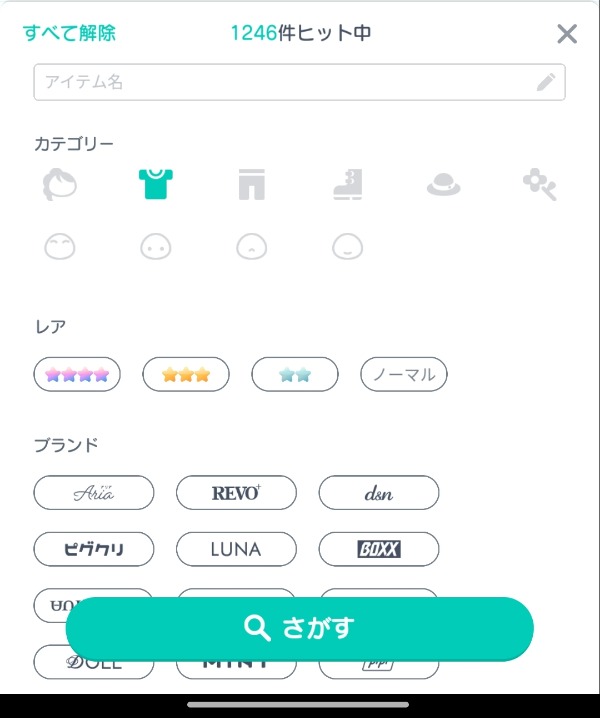The height and width of the screenshot is (718, 600).
Task: Pick the hat category icon
Action: [443, 185]
